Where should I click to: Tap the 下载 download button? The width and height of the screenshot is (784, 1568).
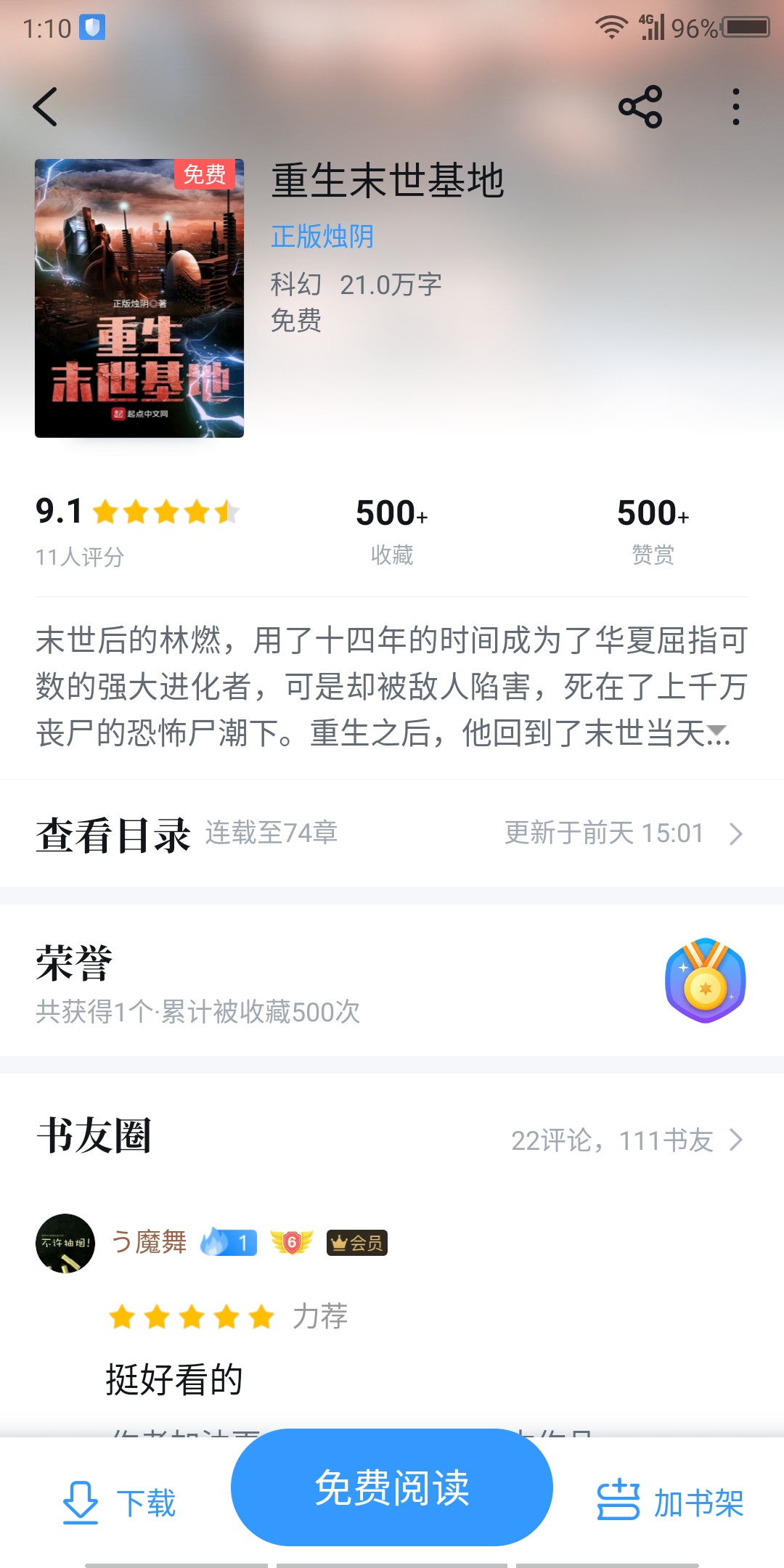[120, 1502]
